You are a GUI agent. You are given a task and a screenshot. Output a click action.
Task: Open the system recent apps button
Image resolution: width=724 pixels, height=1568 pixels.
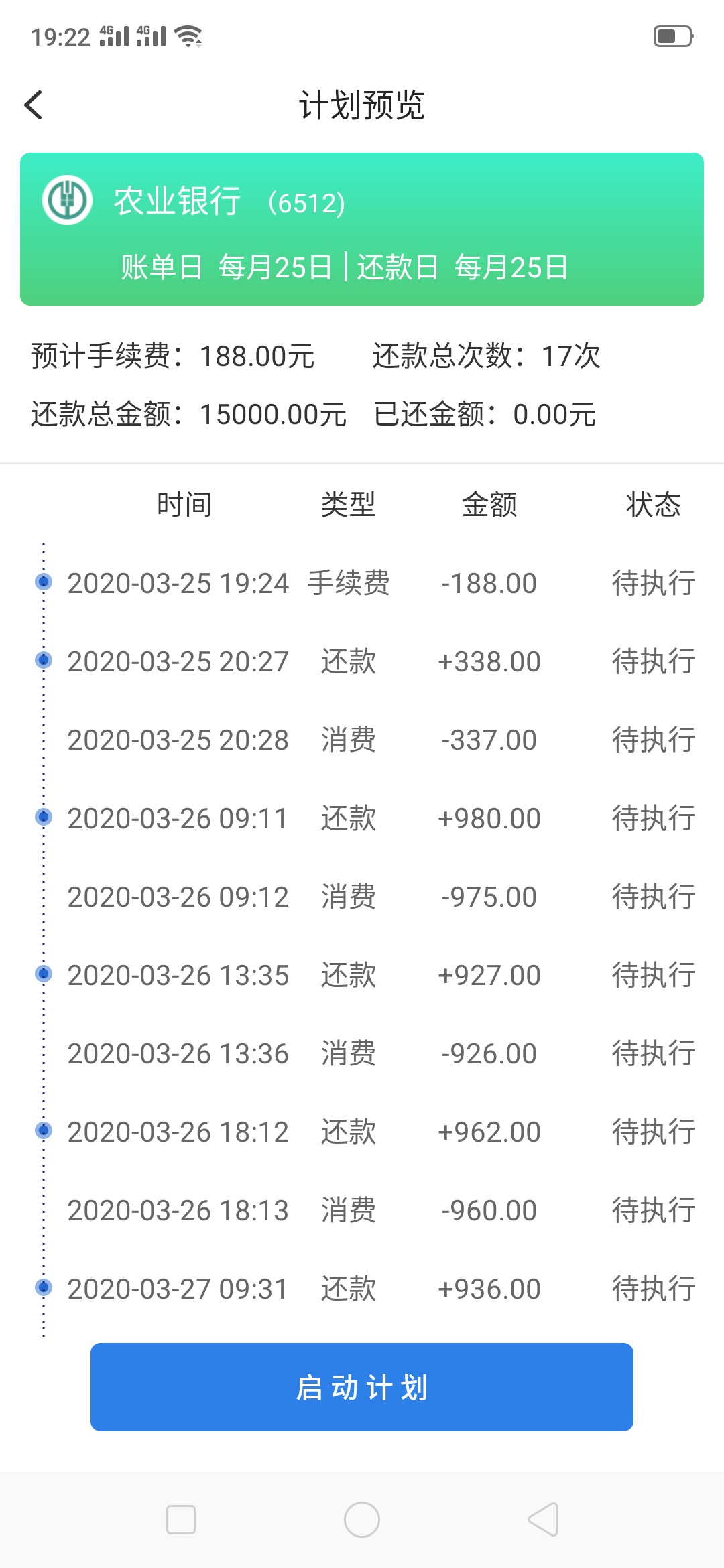tap(181, 1520)
